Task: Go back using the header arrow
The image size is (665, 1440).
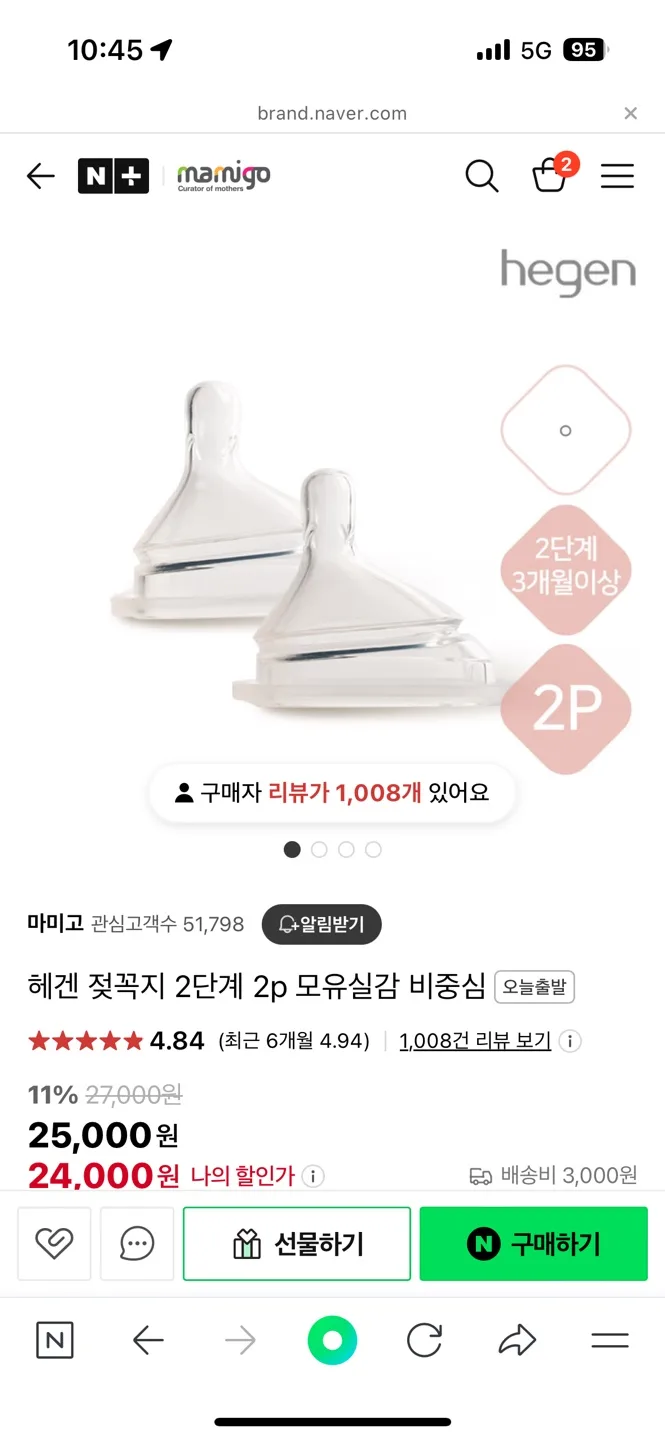Action: tap(41, 177)
